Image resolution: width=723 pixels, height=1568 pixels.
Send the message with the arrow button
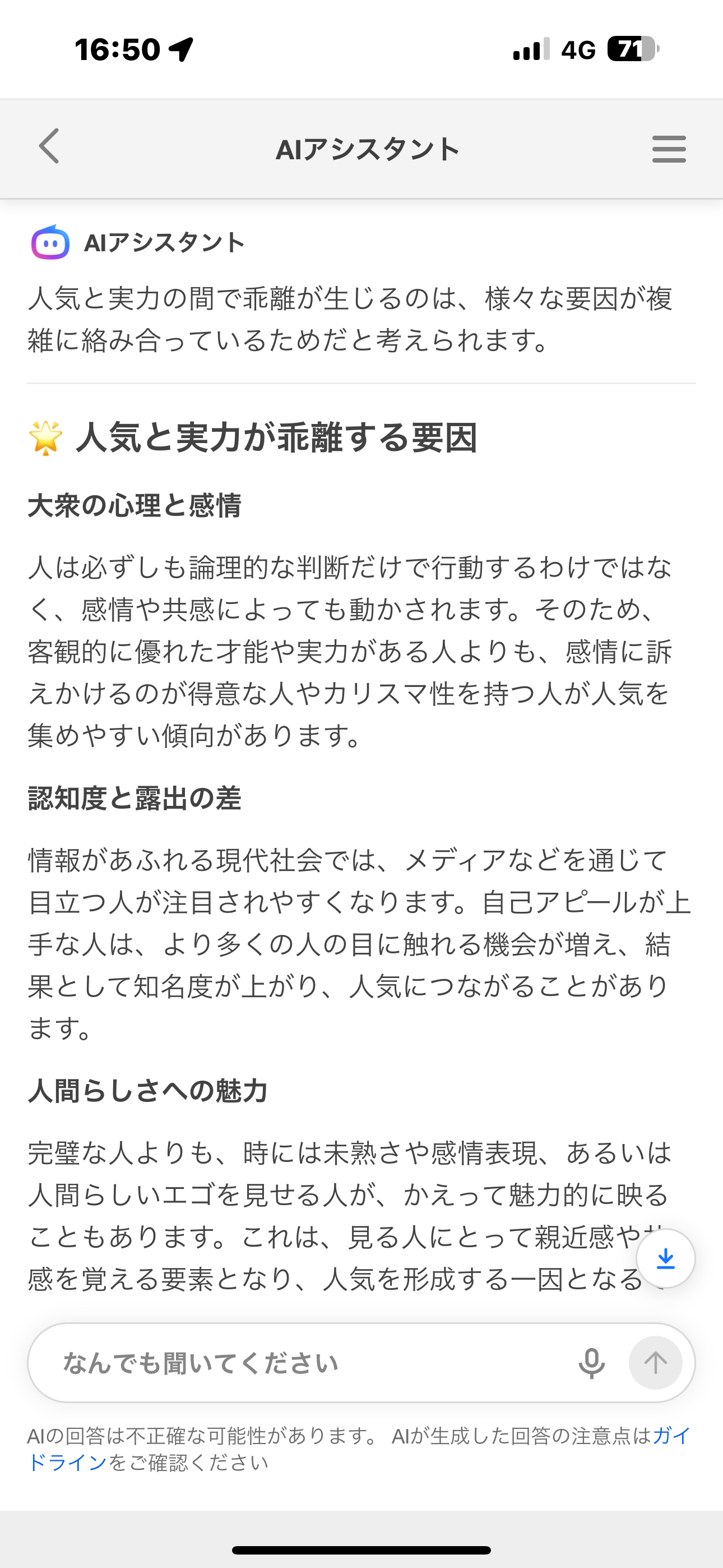[x=655, y=1363]
